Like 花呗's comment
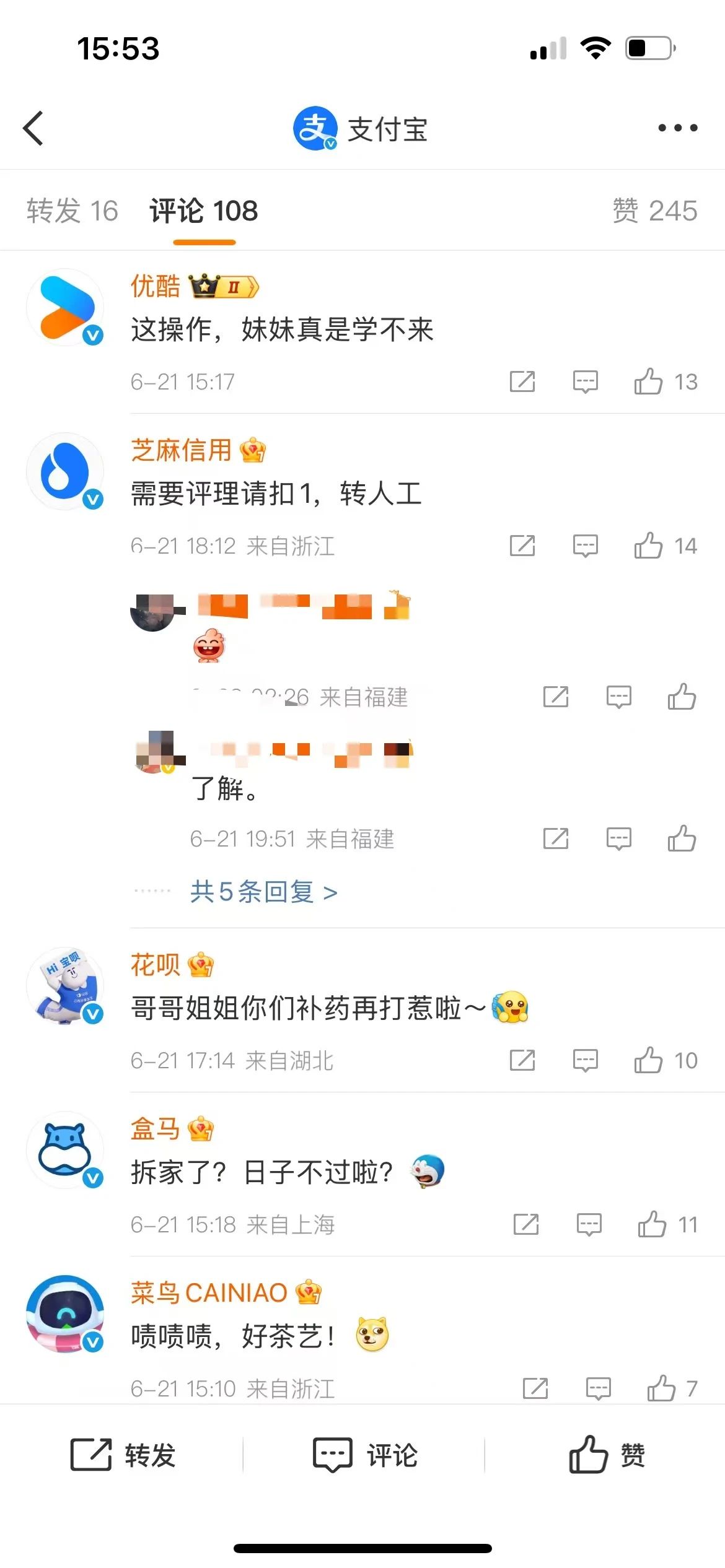Viewport: 725px width, 1568px height. click(666, 1060)
